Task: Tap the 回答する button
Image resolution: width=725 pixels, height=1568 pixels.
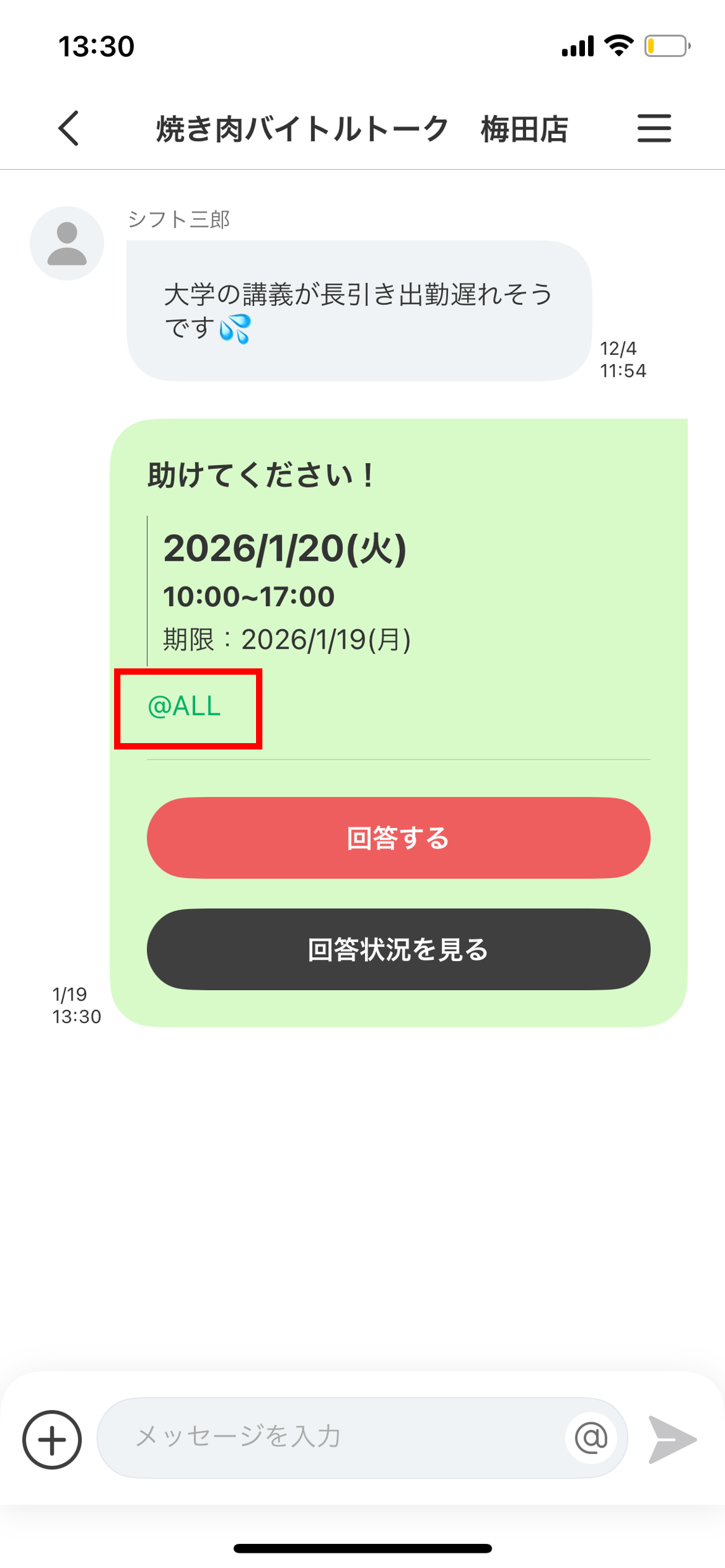Action: coord(398,838)
